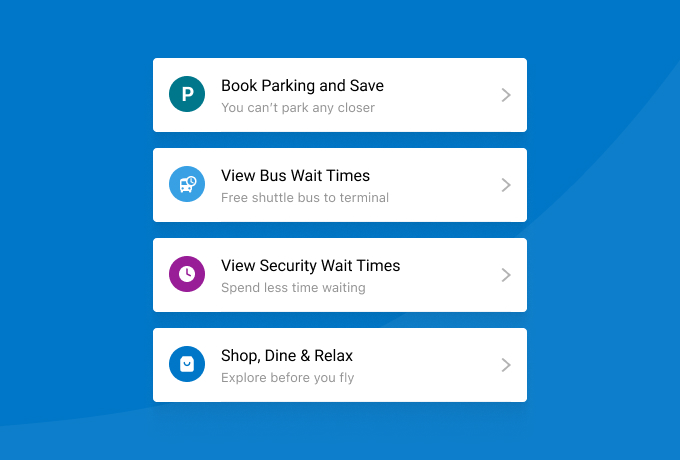This screenshot has width=680, height=460.
Task: Select Shop, Dine & Relax
Action: (339, 365)
